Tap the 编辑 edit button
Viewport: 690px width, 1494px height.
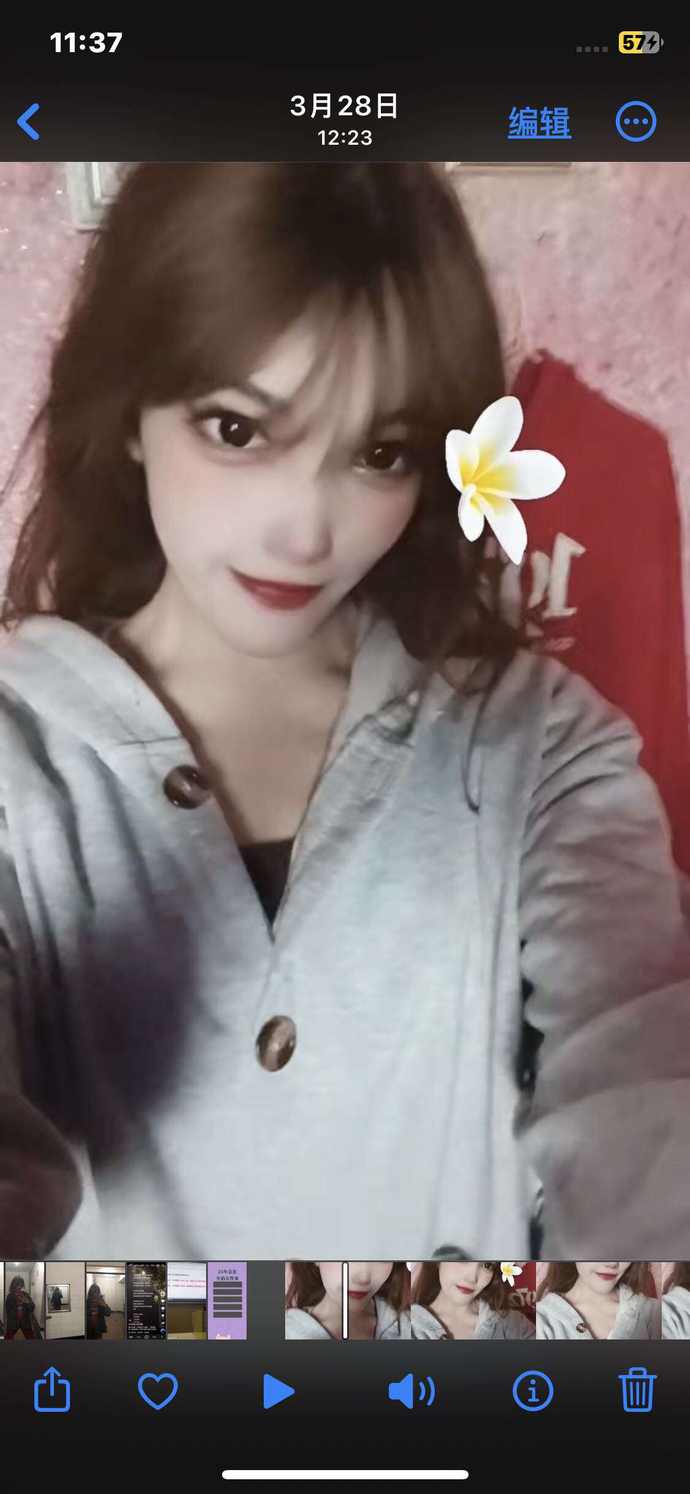tap(539, 122)
